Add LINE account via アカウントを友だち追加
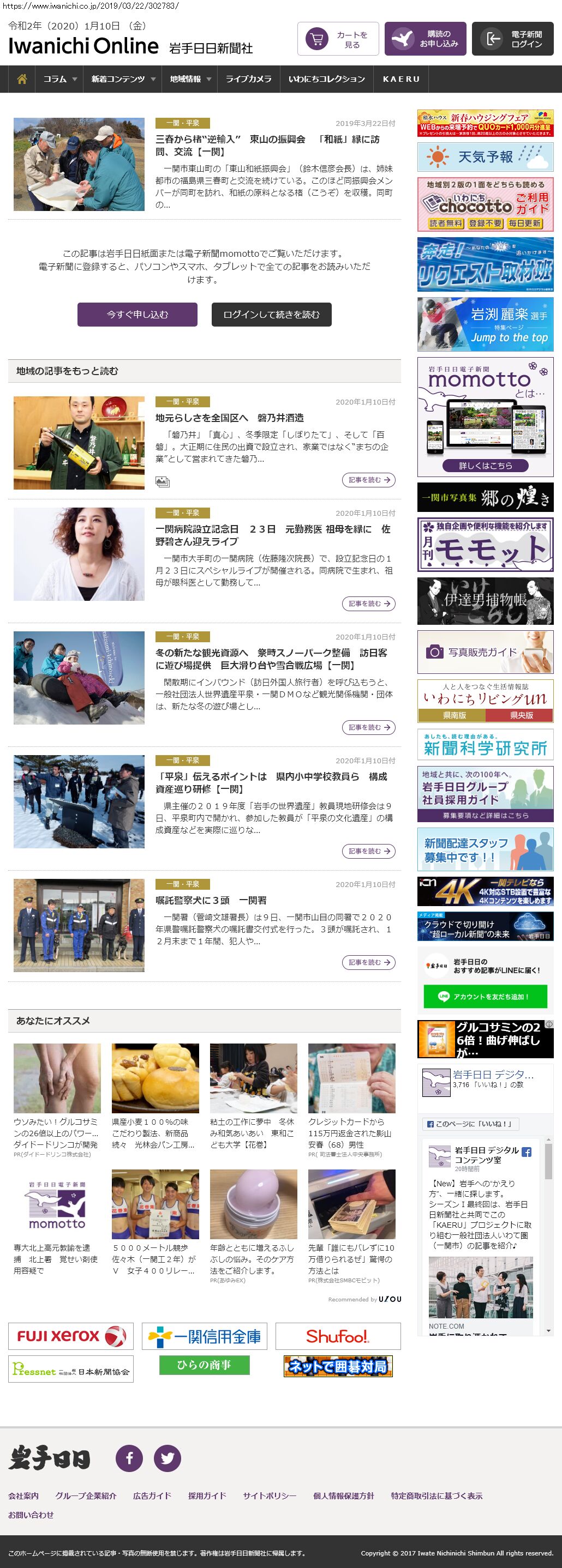The height and width of the screenshot is (1568, 562). pyautogui.click(x=485, y=997)
